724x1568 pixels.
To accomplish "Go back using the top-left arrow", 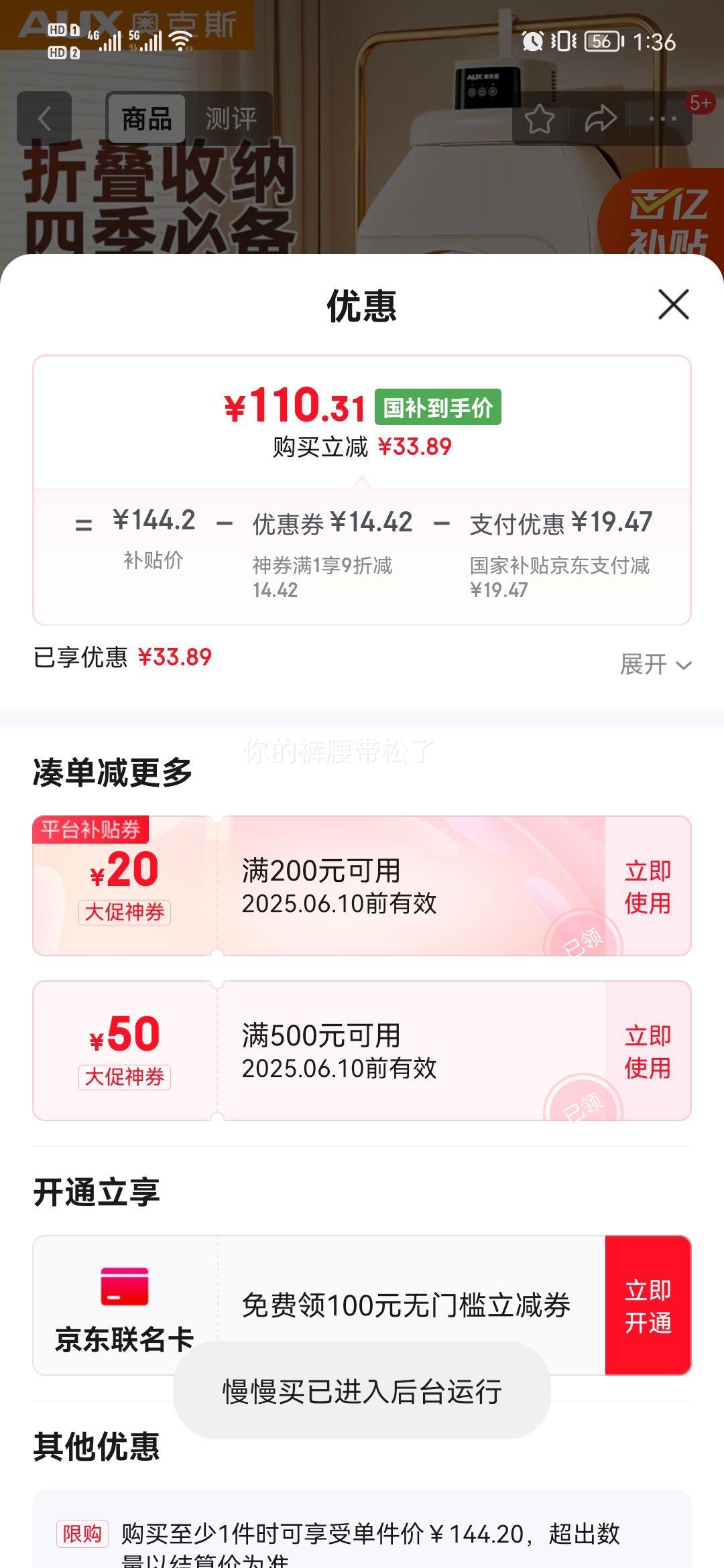I will (44, 119).
